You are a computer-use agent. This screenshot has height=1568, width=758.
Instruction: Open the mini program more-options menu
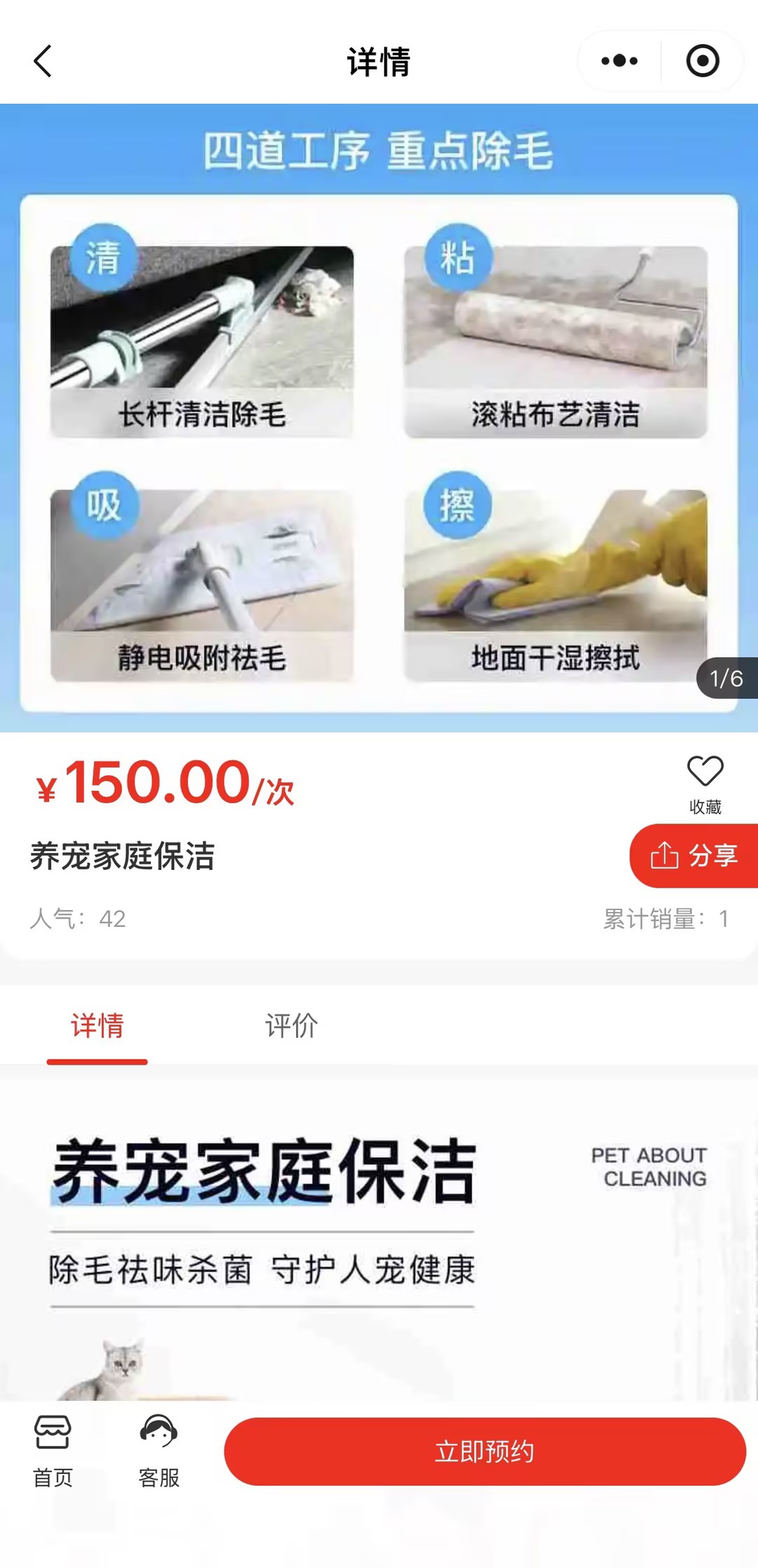[619, 61]
